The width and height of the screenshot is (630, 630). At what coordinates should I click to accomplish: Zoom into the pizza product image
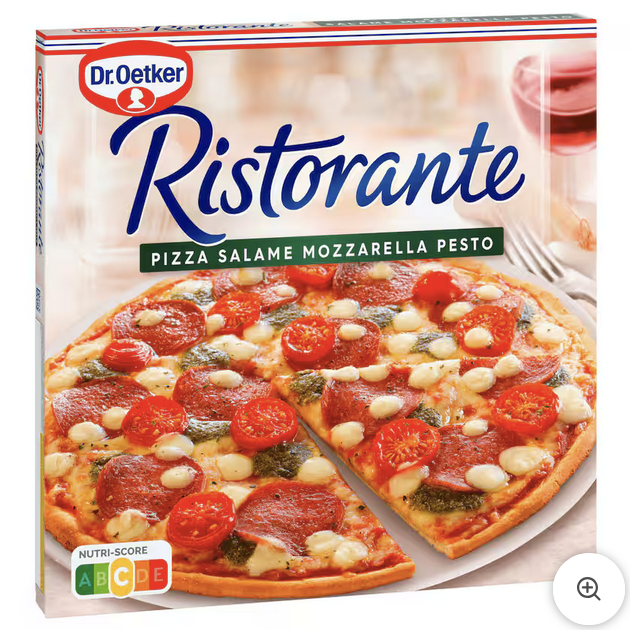588,589
